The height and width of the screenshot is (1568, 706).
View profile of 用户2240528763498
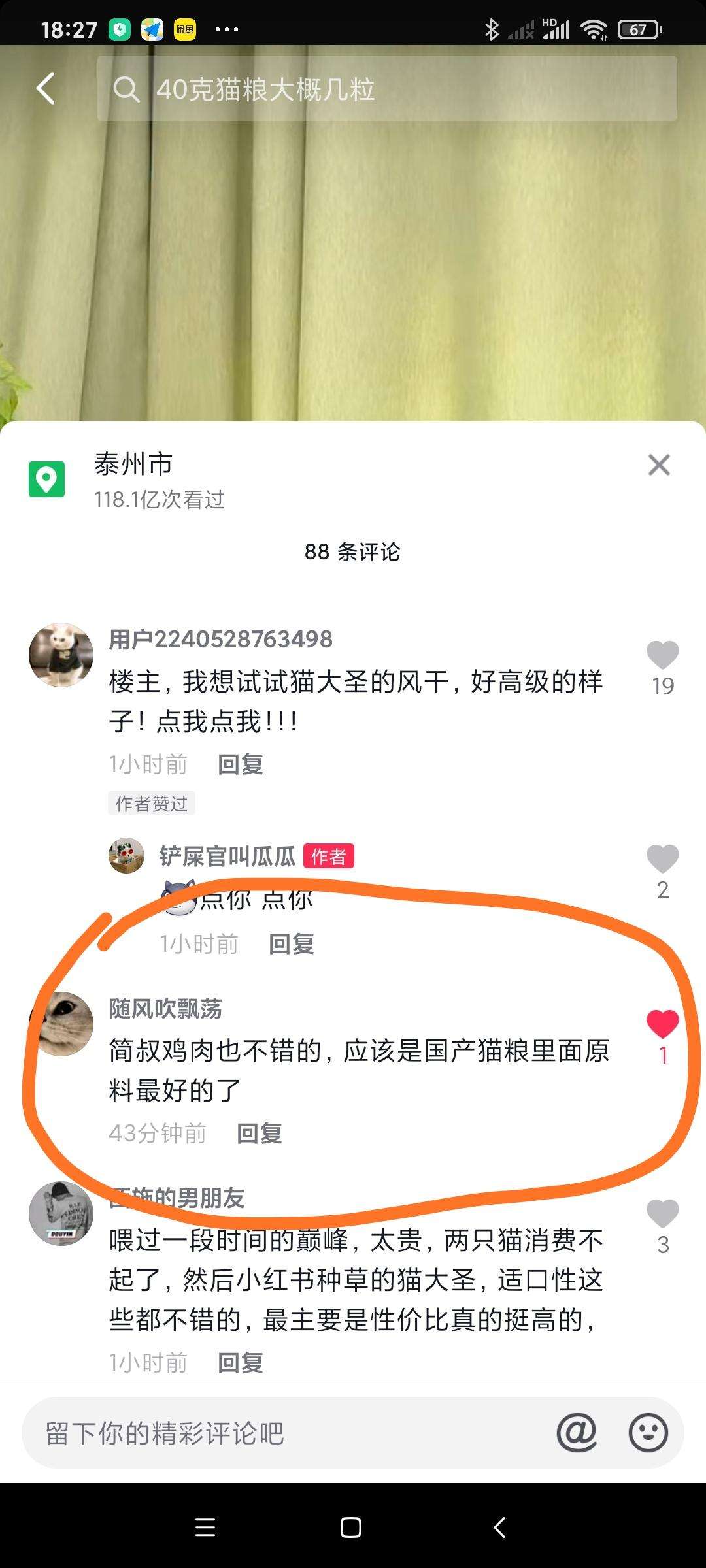pyautogui.click(x=61, y=655)
